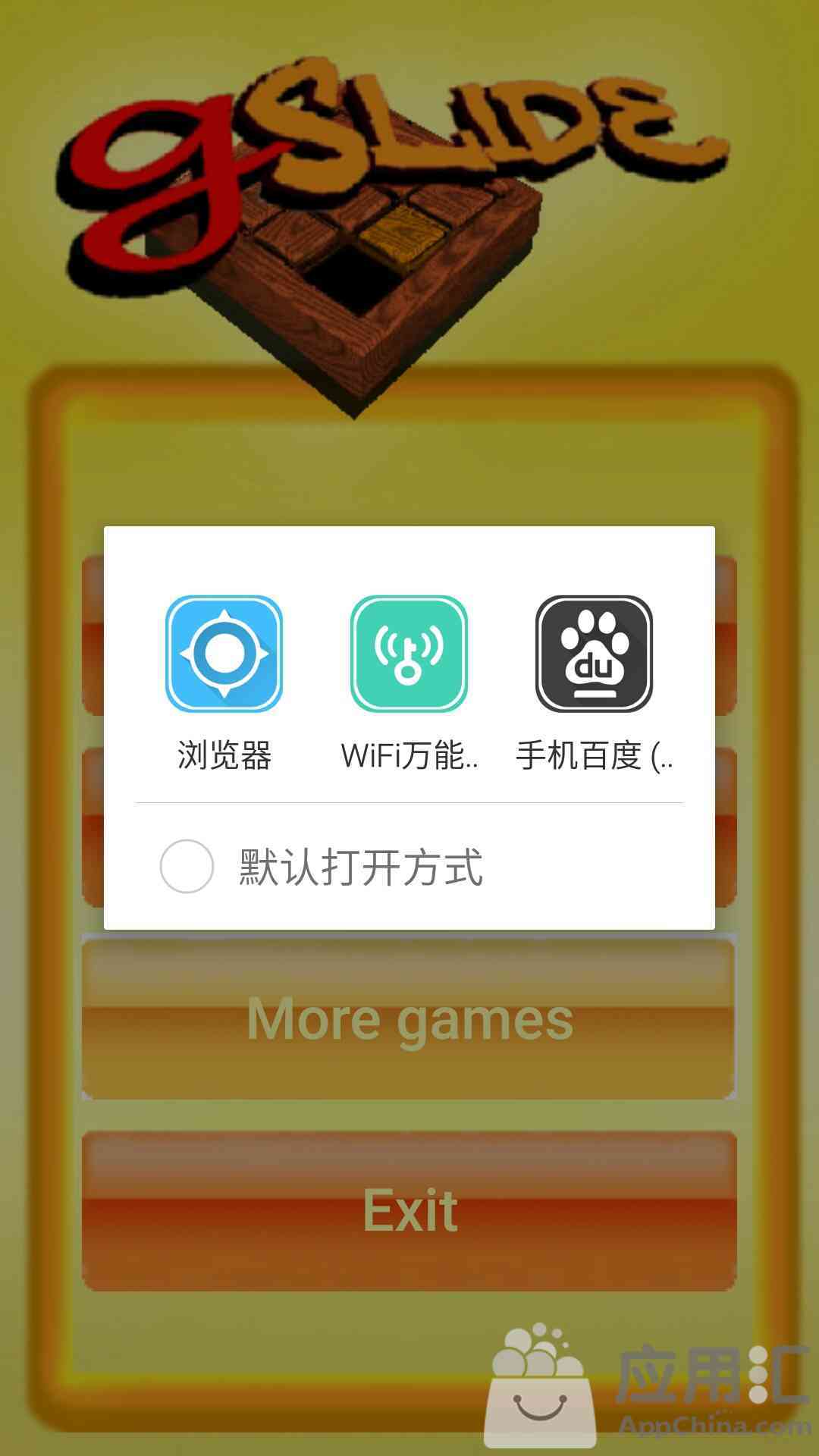Check the 默认打开方式 option
The width and height of the screenshot is (819, 1456).
[x=187, y=866]
